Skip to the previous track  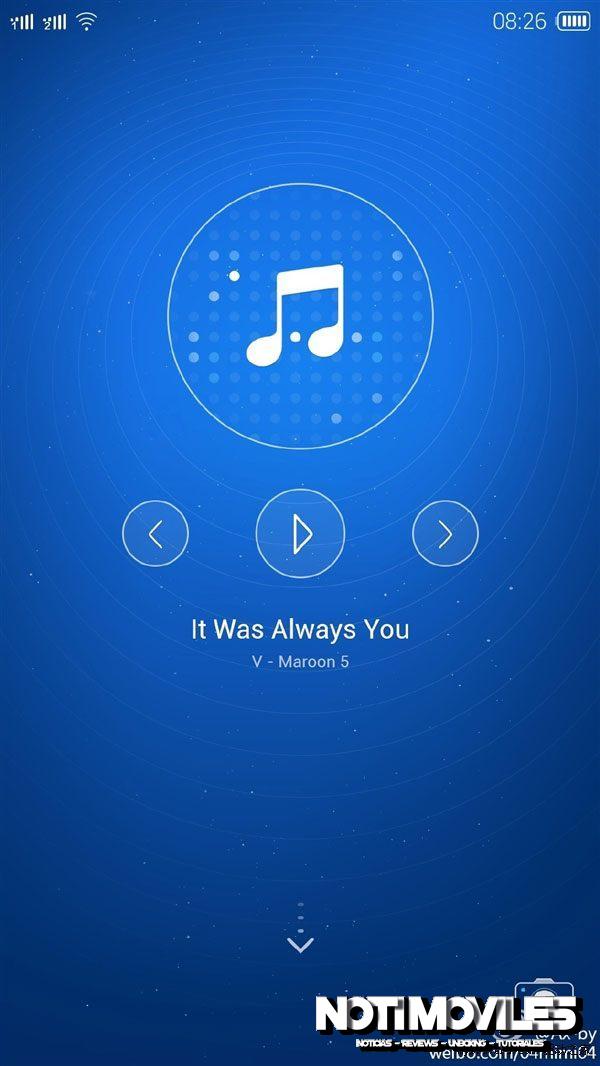pos(155,534)
